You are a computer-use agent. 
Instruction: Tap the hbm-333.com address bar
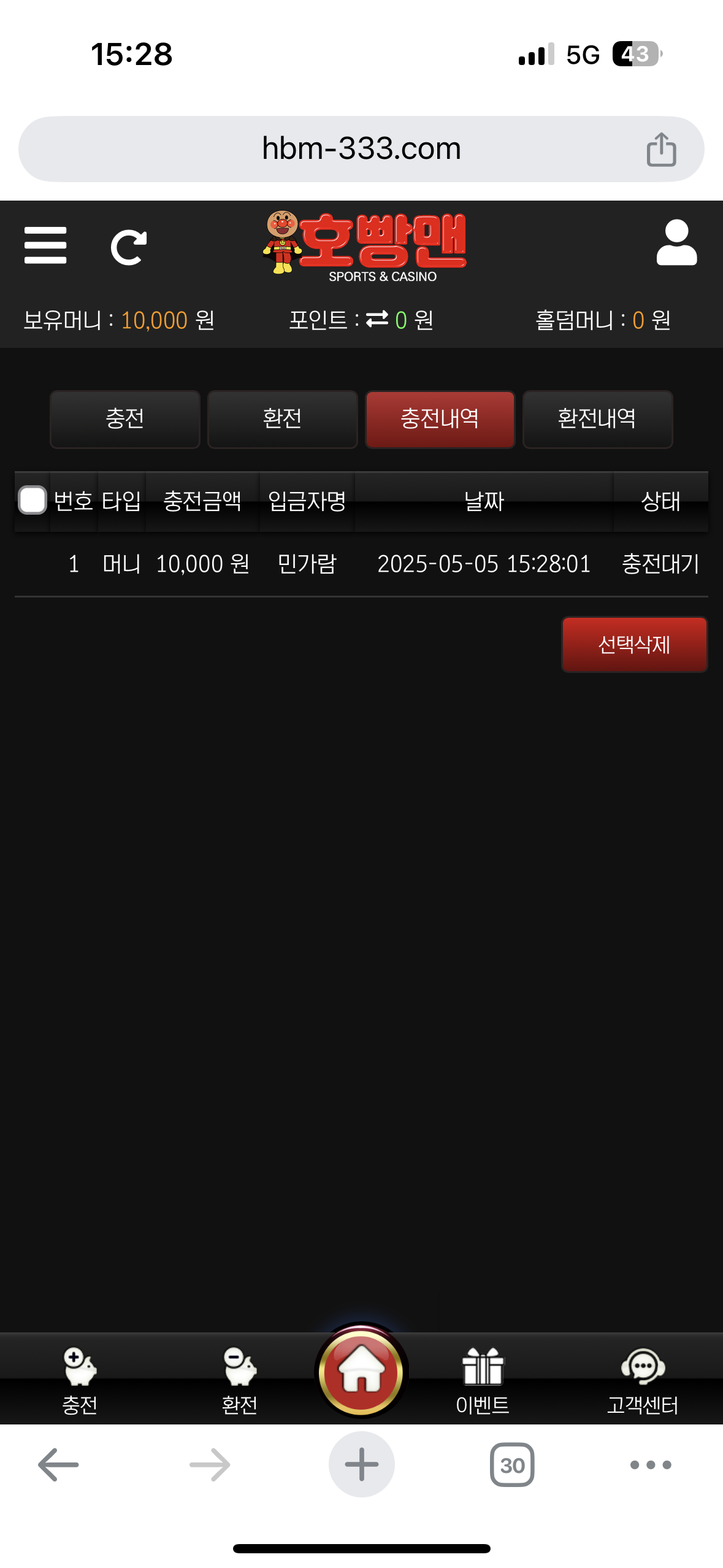[x=361, y=149]
